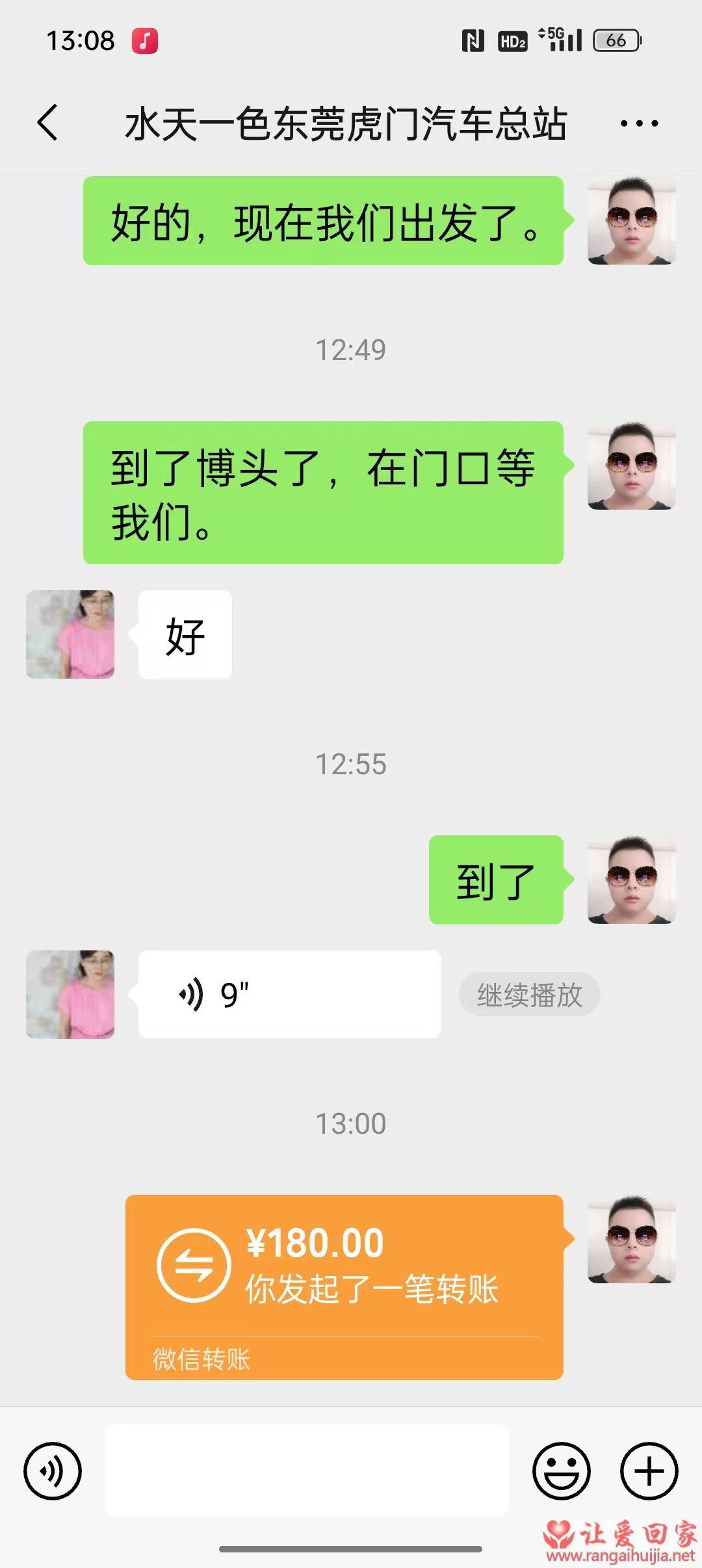
Task: Switch to voice input mode
Action: pos(53,1470)
